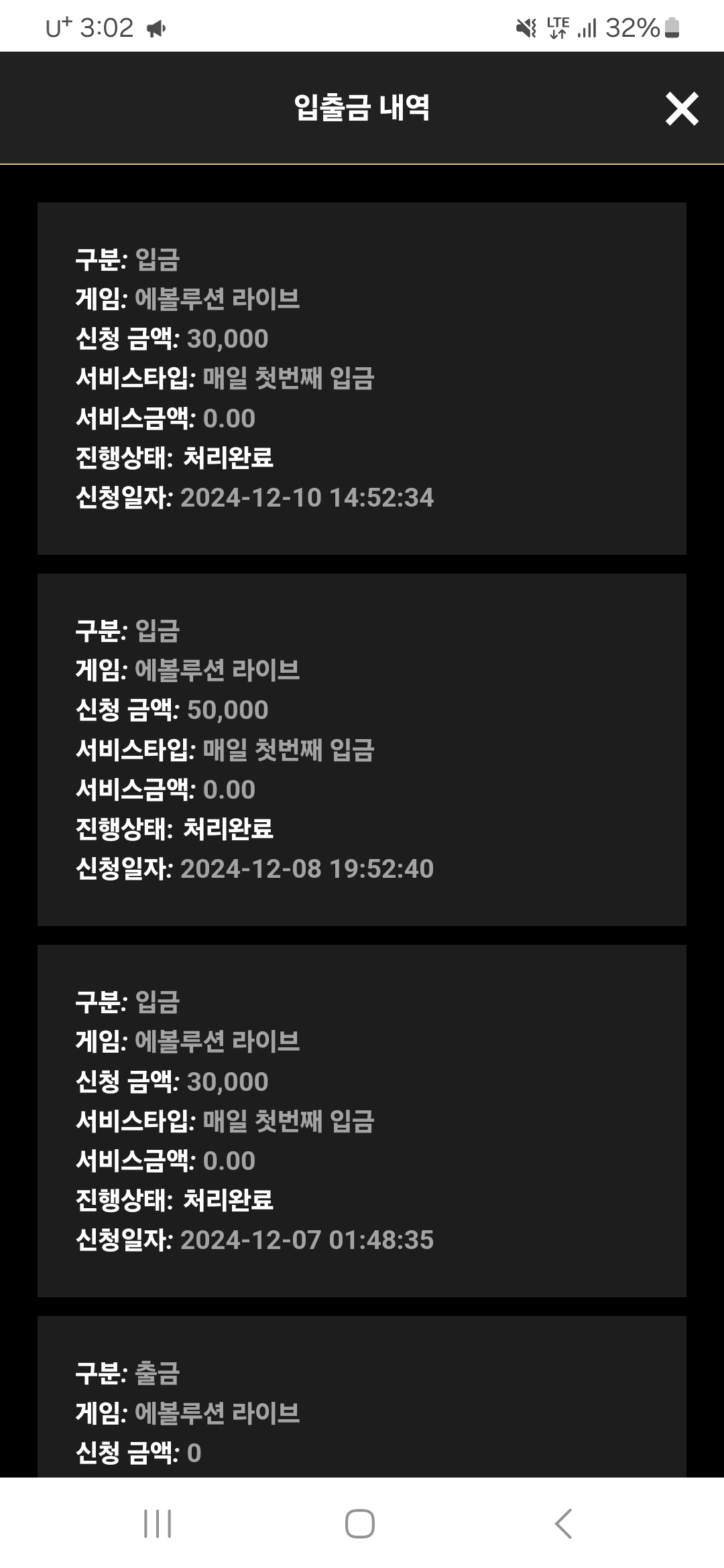Open the recent apps view
Image resolution: width=724 pixels, height=1568 pixels.
[158, 1523]
